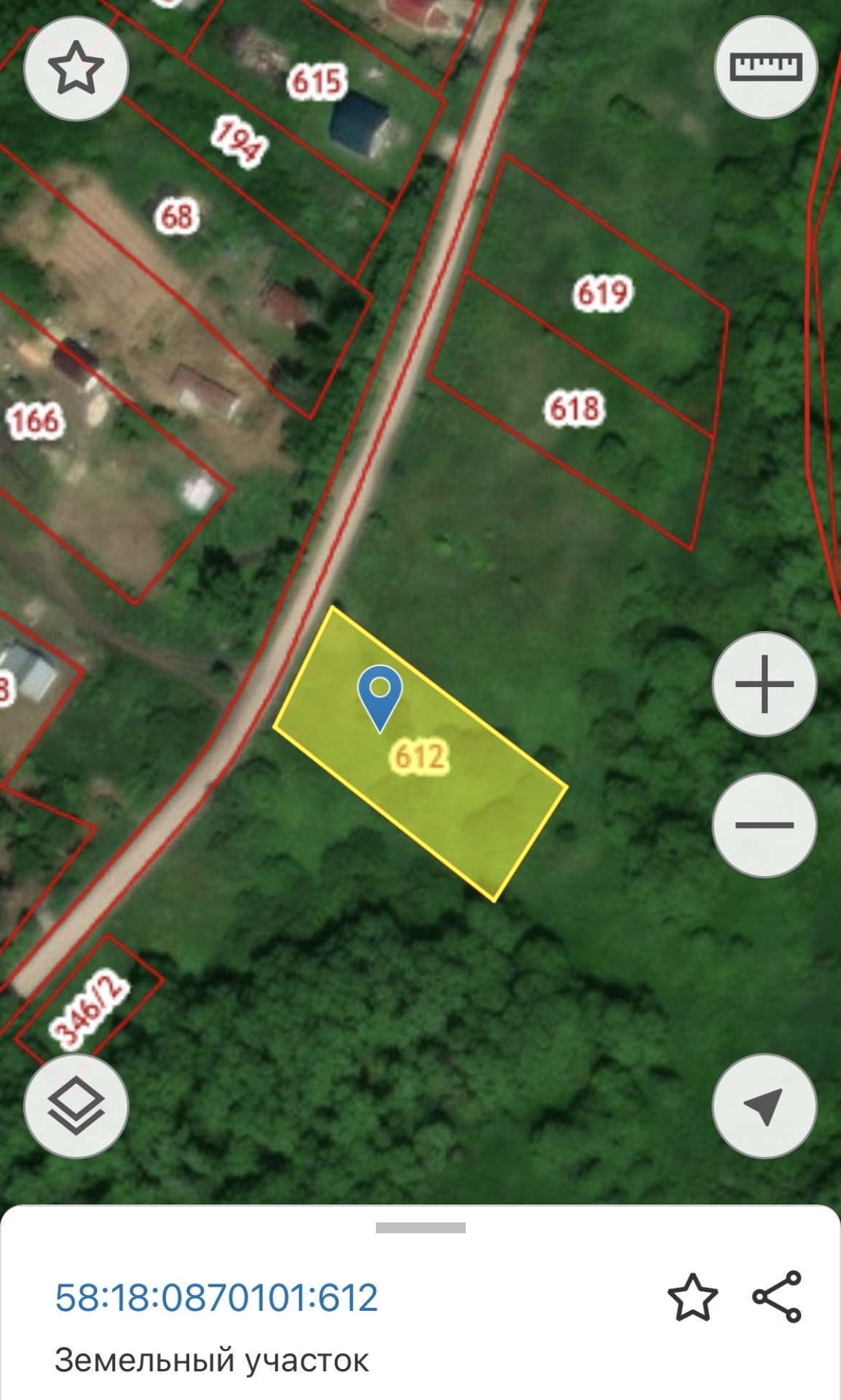Select parcel 68 on the map
The width and height of the screenshot is (841, 1400).
(x=177, y=216)
